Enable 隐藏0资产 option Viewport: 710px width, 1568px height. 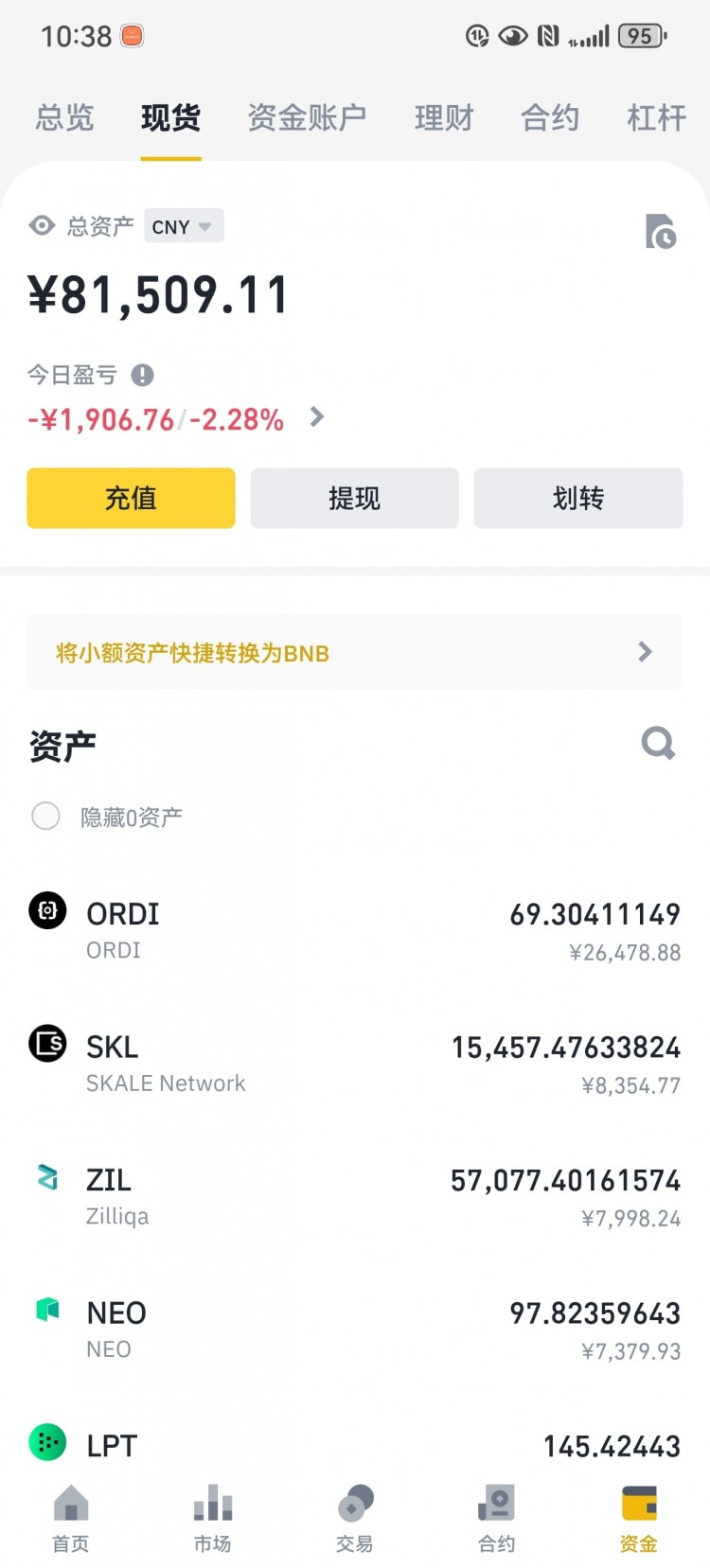point(45,816)
